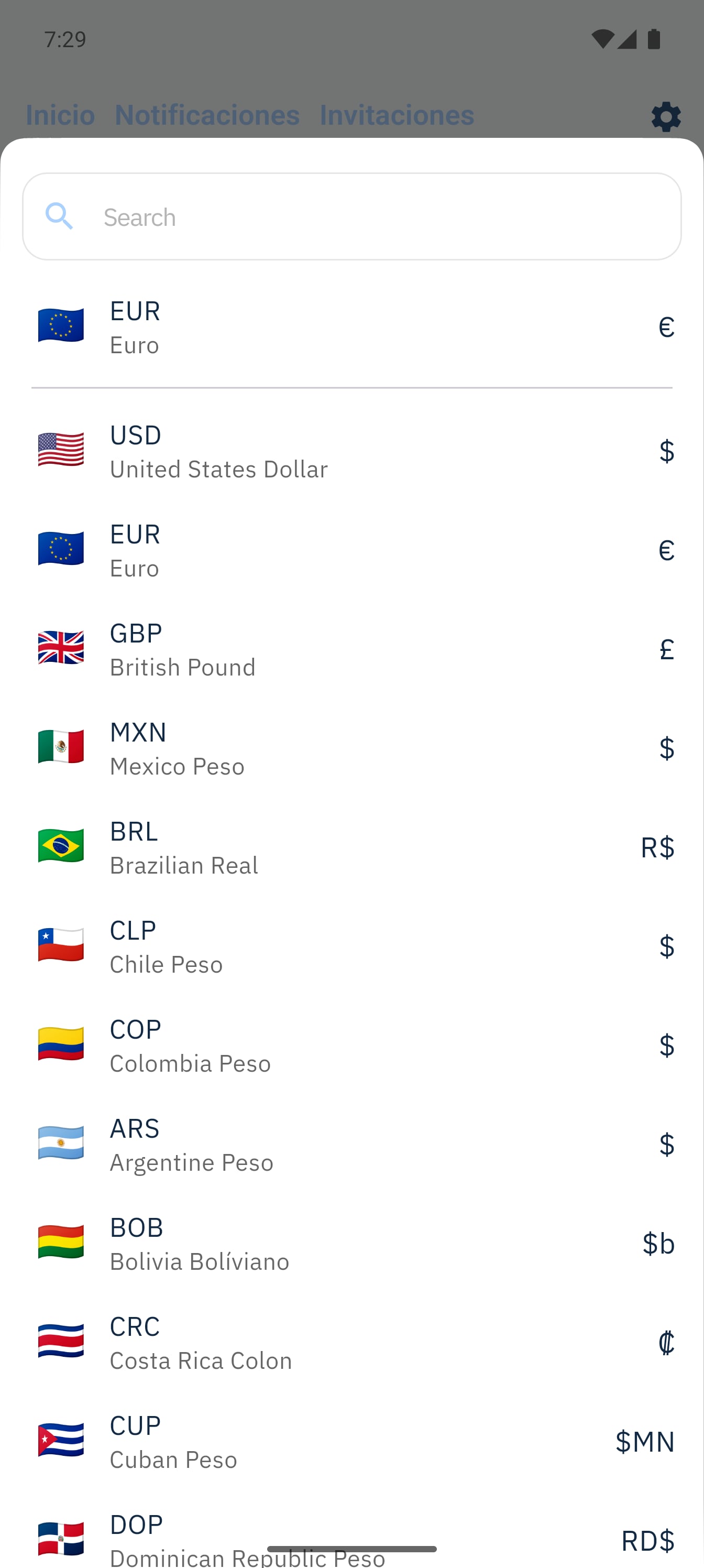Tap the United States flag icon

(x=61, y=450)
